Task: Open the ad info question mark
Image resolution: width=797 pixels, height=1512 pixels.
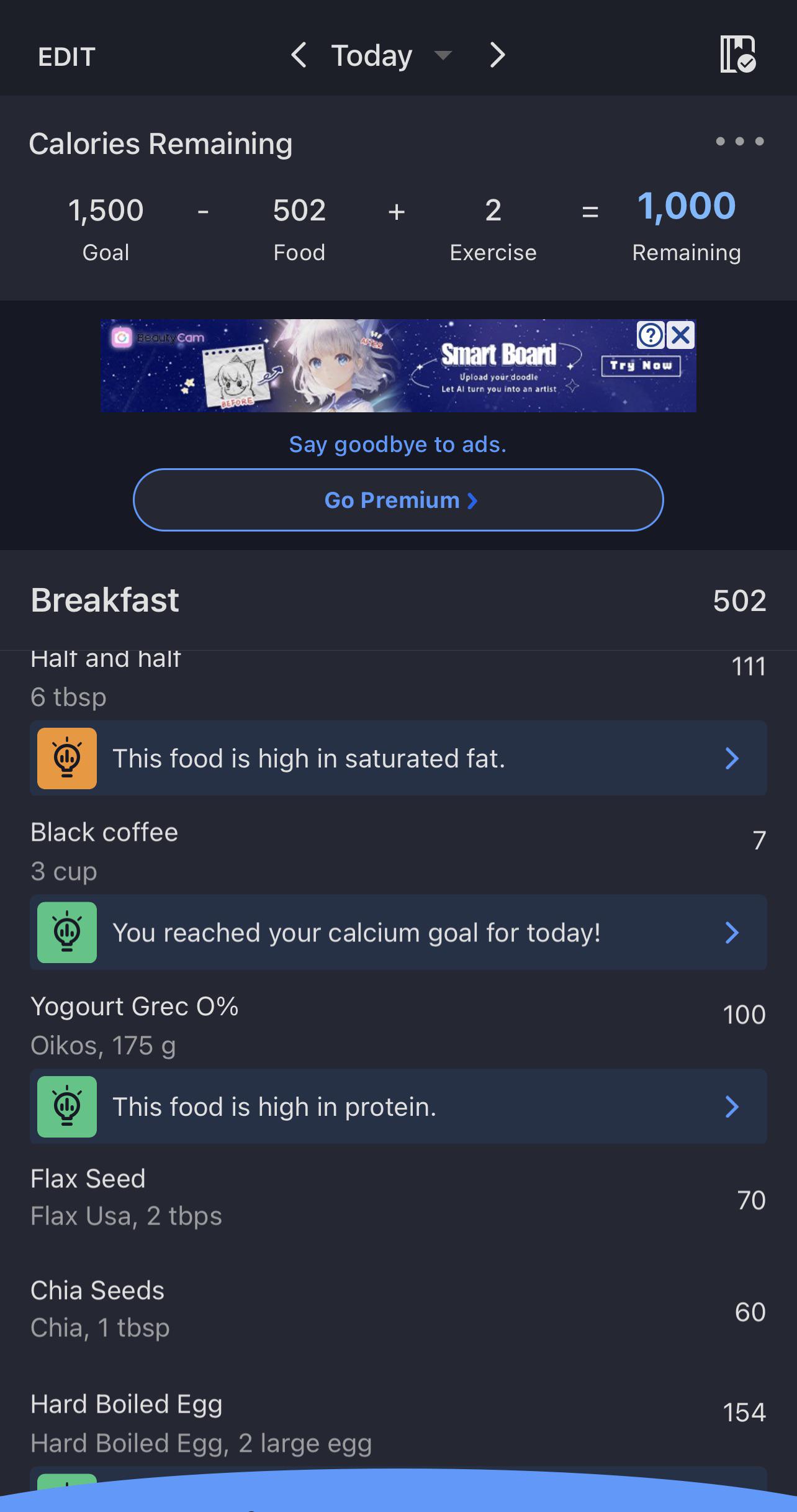Action: [651, 335]
